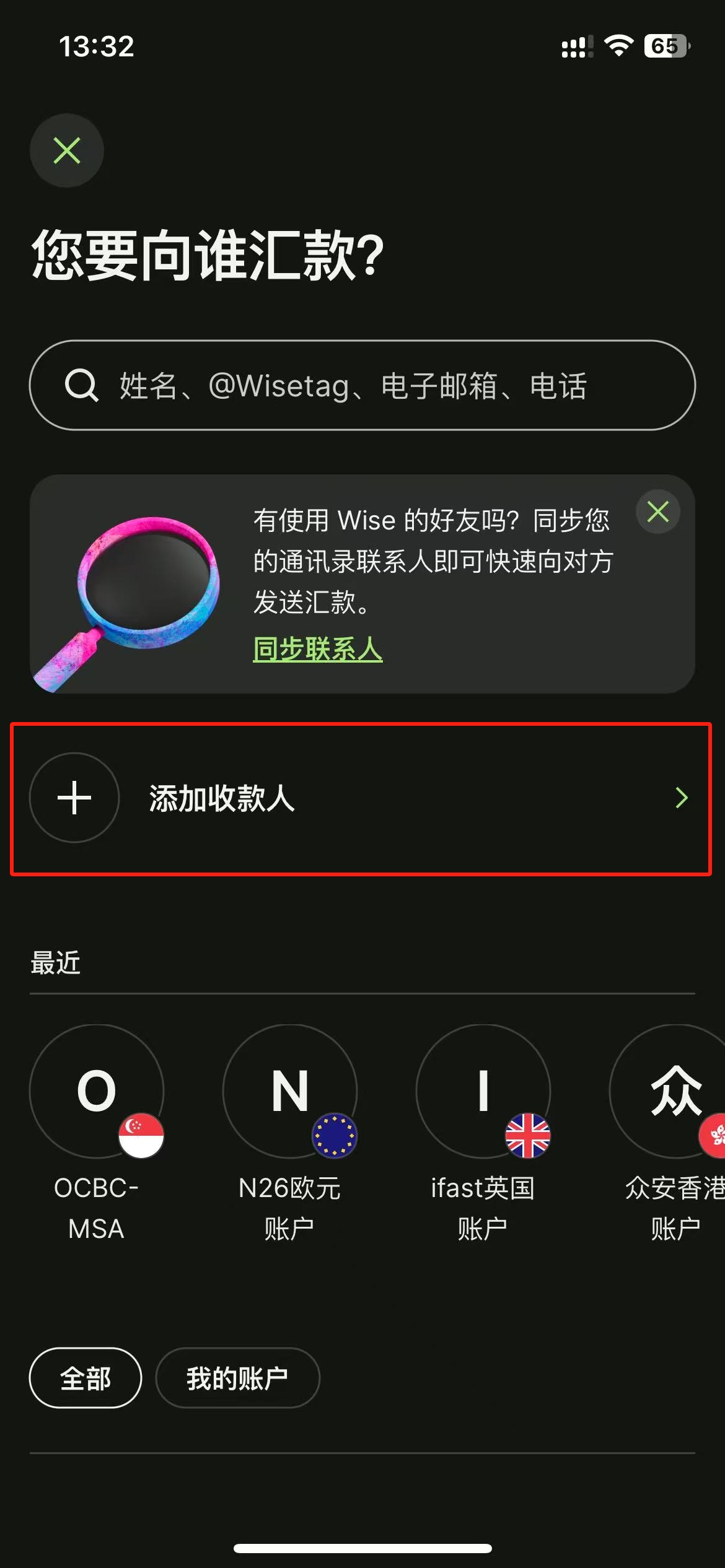Image resolution: width=725 pixels, height=1568 pixels.
Task: Open the 同步联系人 link
Action: click(317, 648)
